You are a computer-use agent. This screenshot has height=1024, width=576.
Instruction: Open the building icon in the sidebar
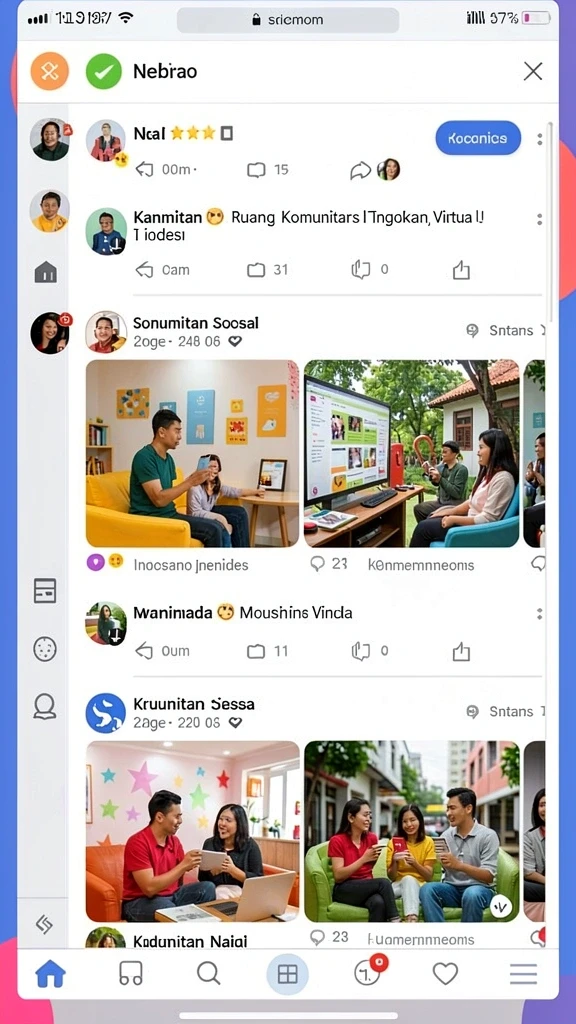pos(46,272)
